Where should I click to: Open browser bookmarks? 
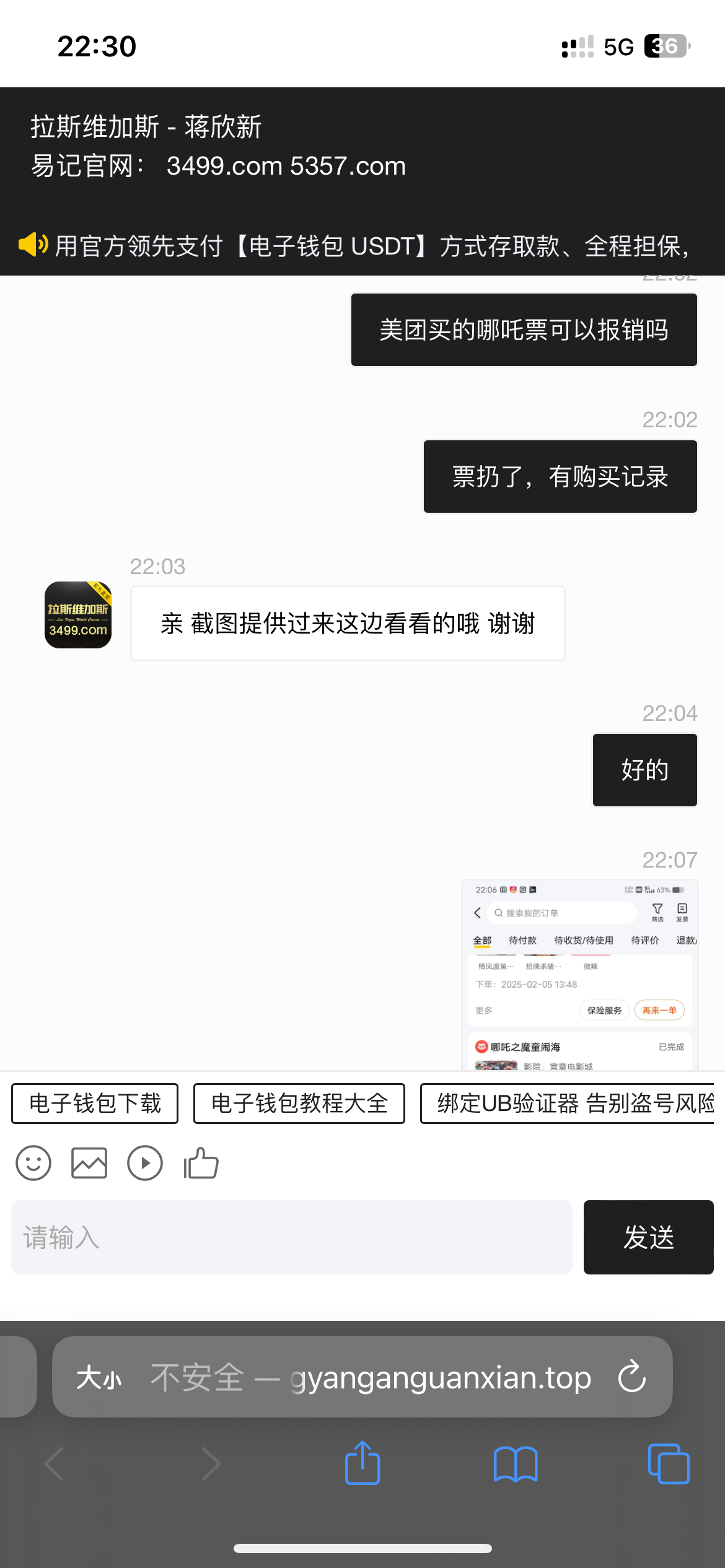pyautogui.click(x=516, y=1463)
